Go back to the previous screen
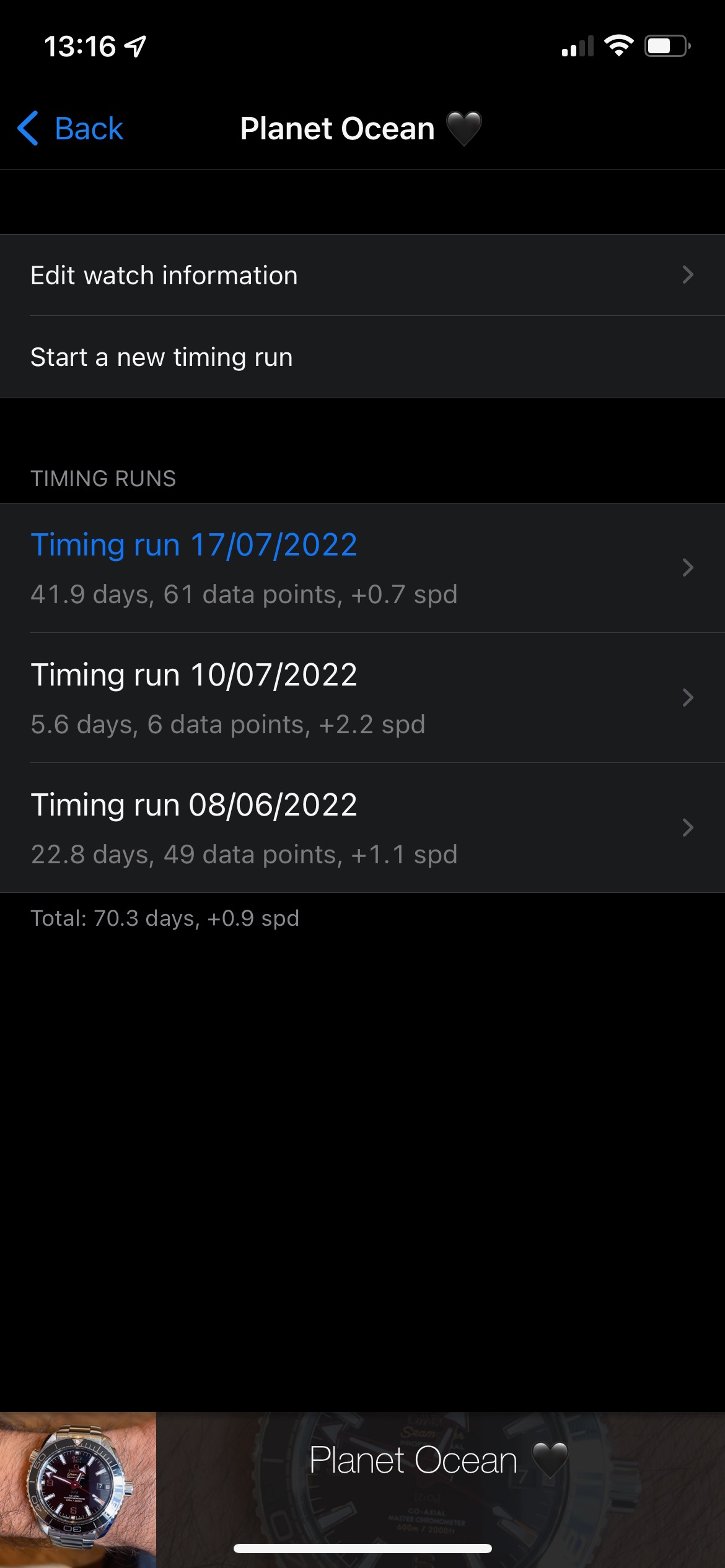This screenshot has height=1568, width=725. click(71, 129)
